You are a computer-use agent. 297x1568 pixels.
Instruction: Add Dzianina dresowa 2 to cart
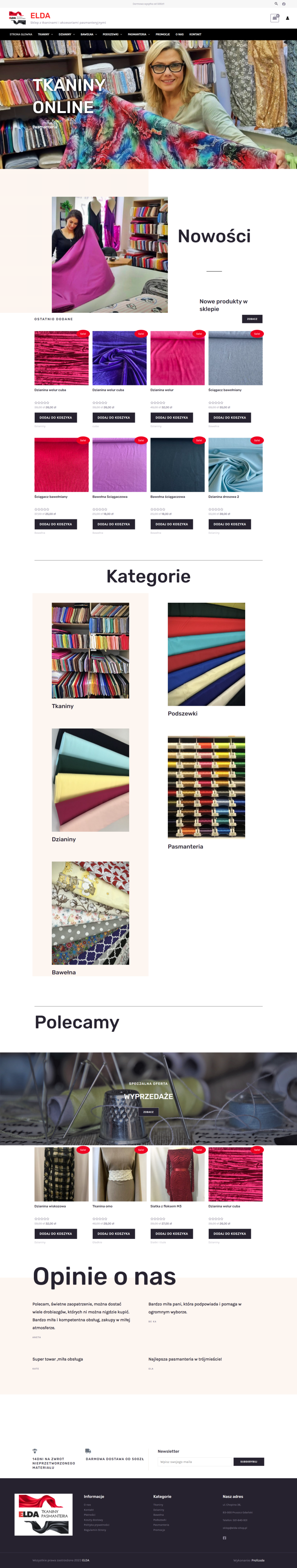pyautogui.click(x=230, y=524)
